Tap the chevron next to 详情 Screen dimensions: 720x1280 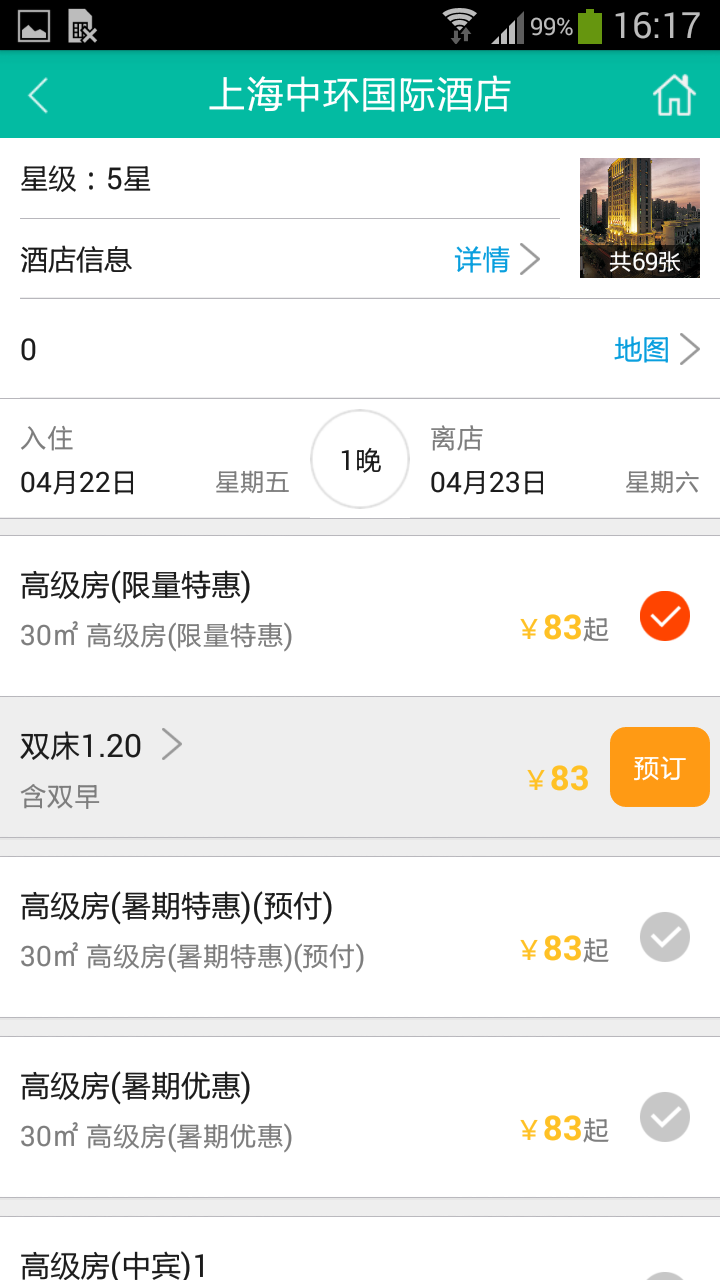coord(531,259)
